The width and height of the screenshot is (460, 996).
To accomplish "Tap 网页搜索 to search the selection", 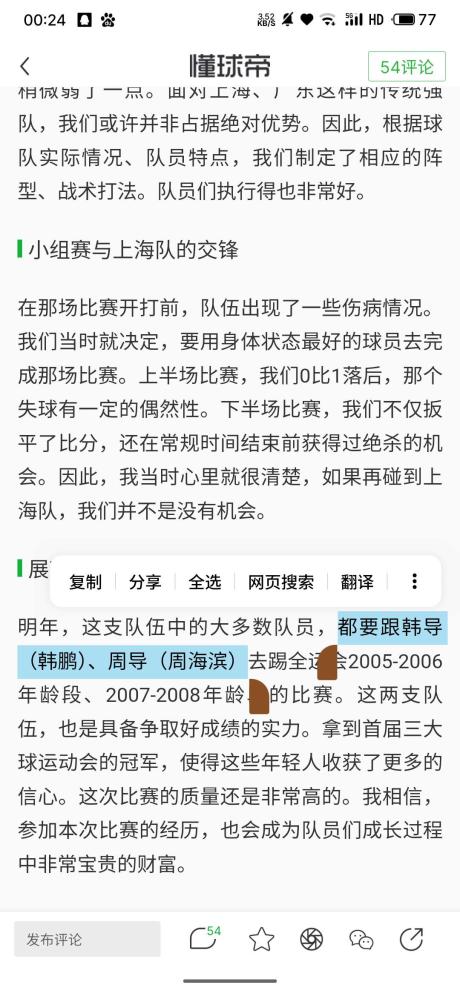I will [x=281, y=581].
